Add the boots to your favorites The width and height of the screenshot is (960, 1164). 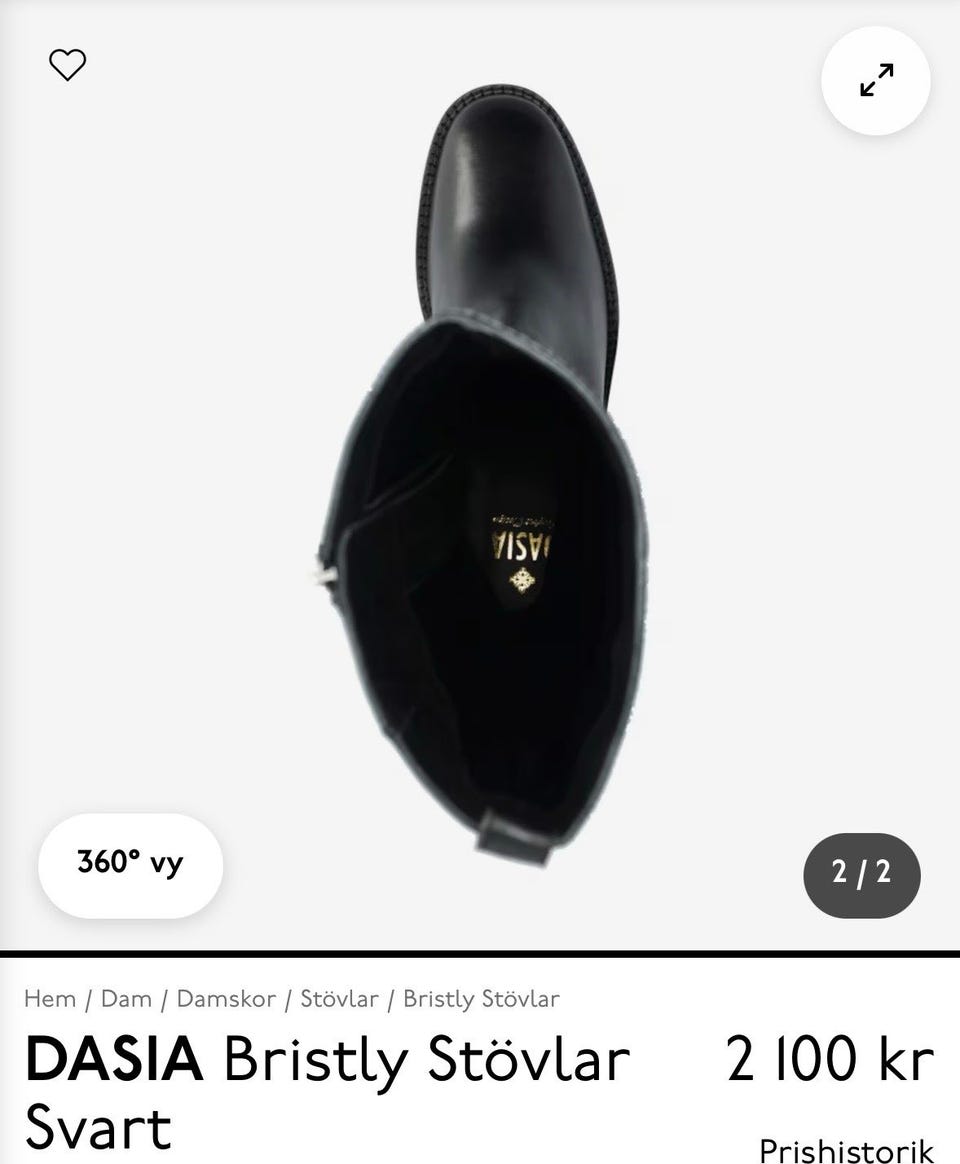pos(68,66)
